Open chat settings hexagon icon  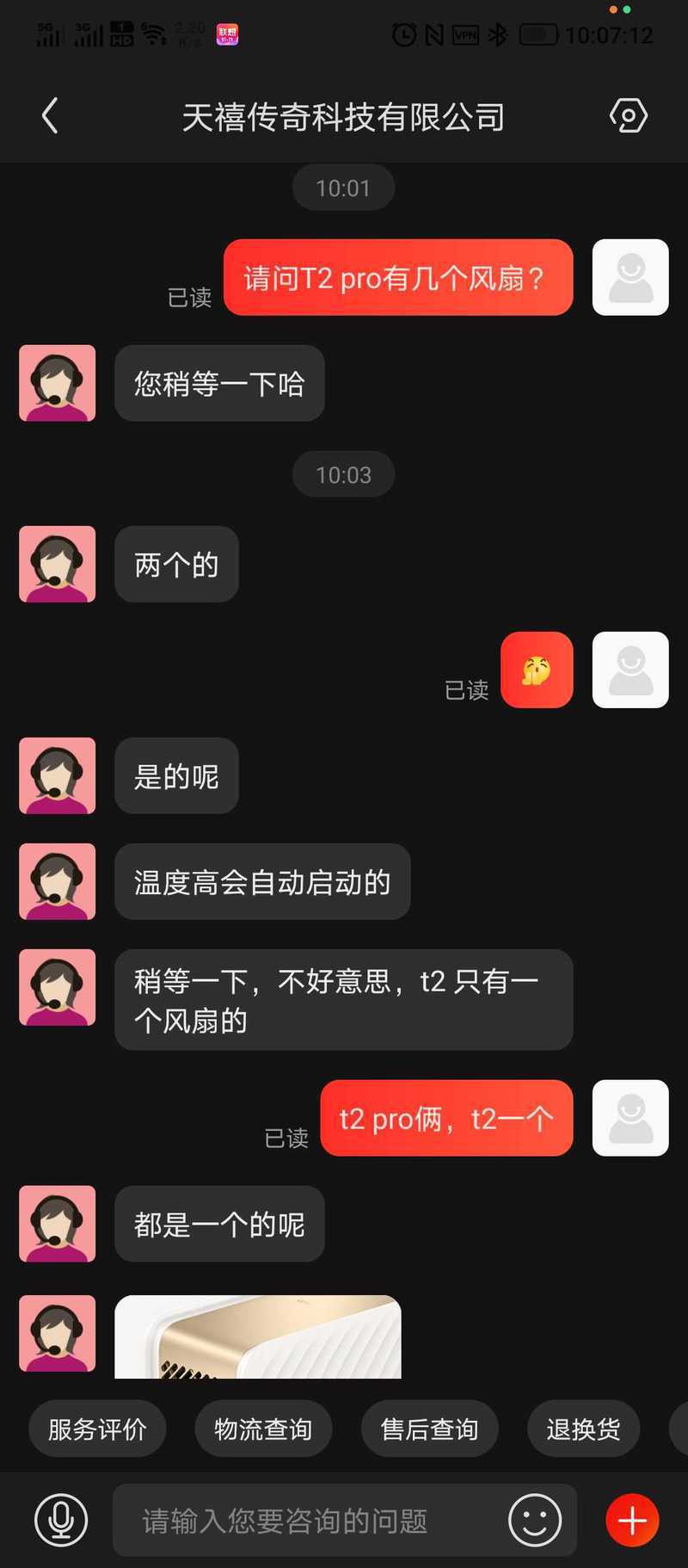click(x=629, y=115)
